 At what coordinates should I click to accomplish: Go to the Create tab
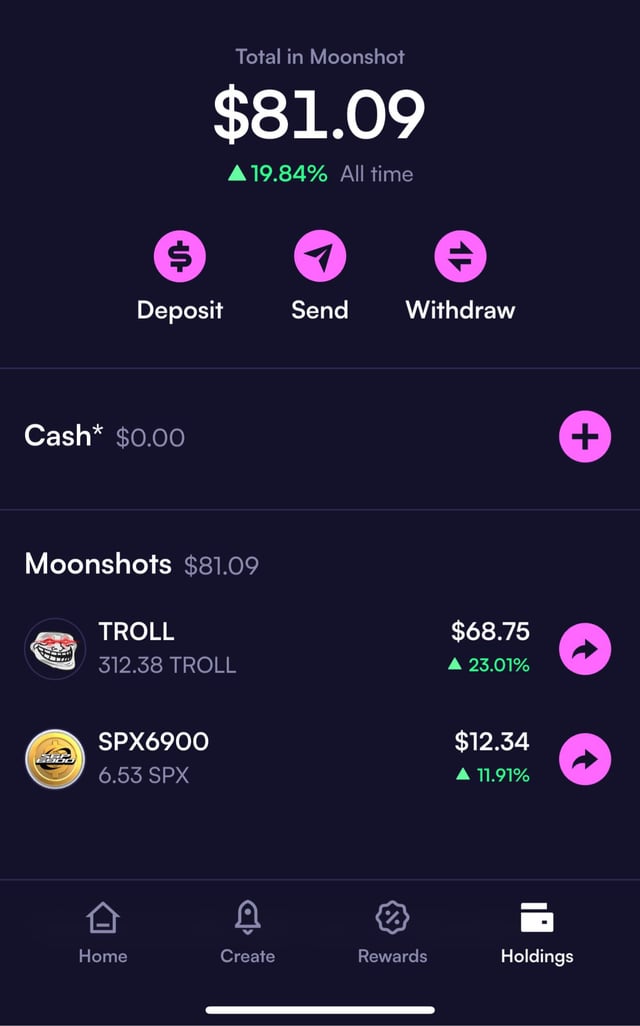(247, 932)
